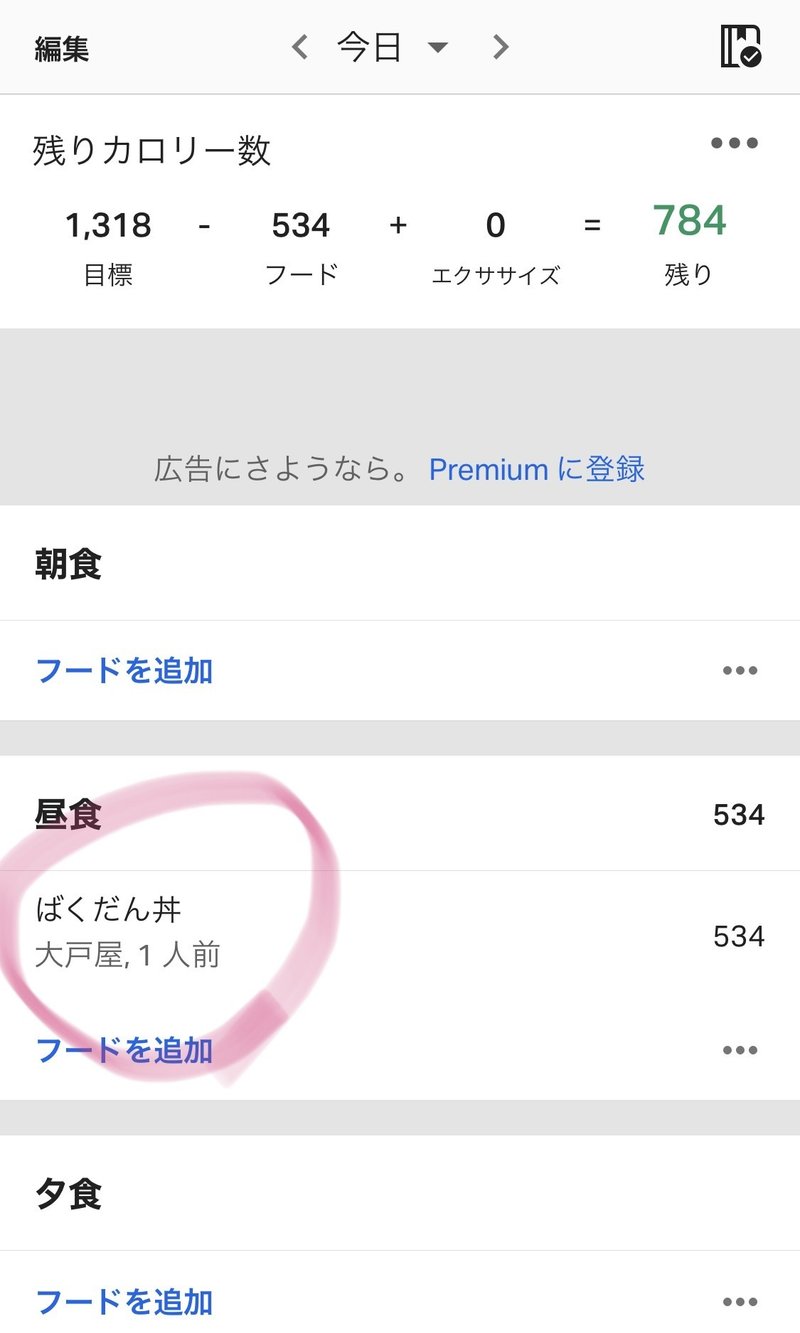800x1333 pixels.
Task: Tap the 編集 edit button
Action: point(62,49)
